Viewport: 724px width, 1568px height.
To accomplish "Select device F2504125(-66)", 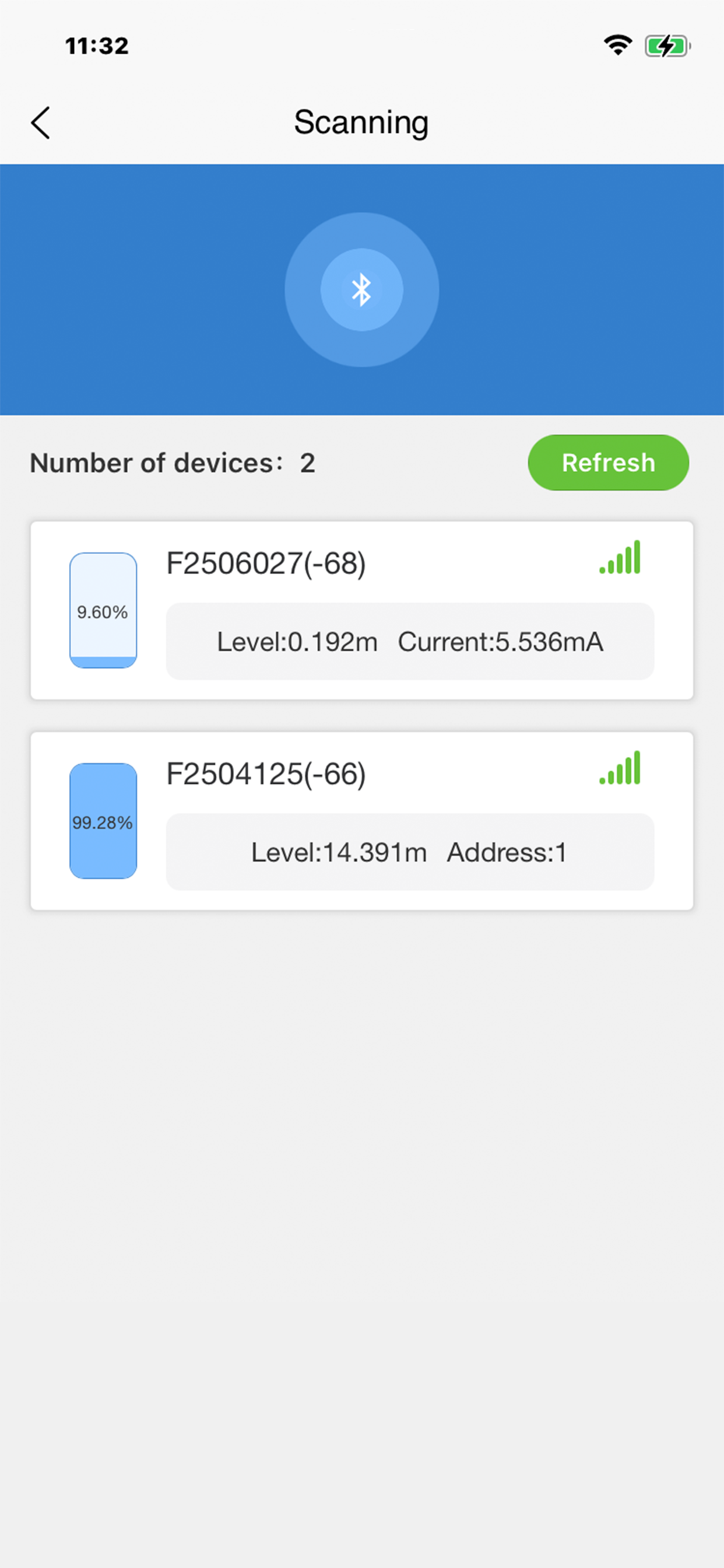I will tap(362, 821).
